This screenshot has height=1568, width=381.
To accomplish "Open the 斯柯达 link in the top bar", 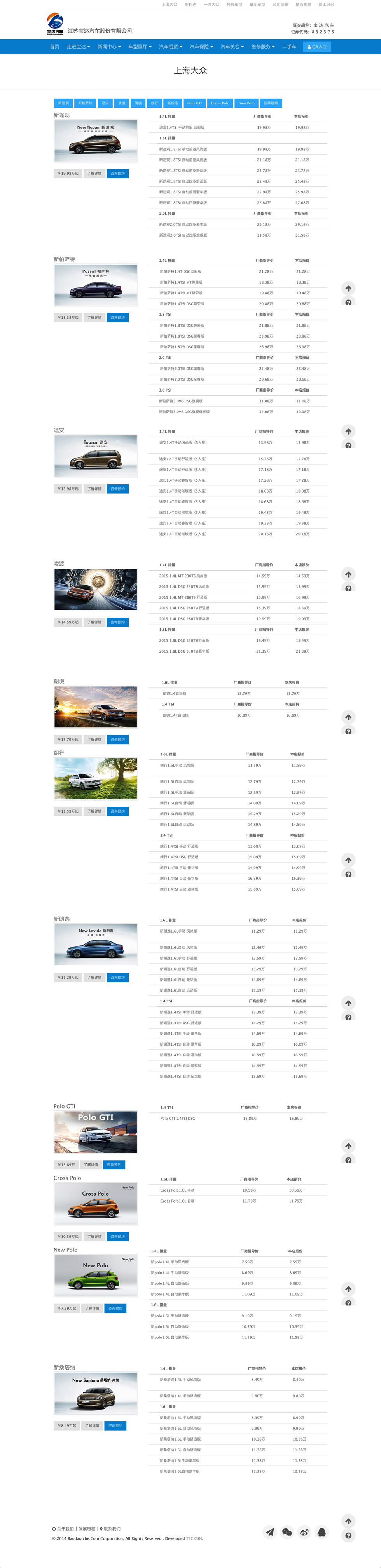I will click(191, 4).
